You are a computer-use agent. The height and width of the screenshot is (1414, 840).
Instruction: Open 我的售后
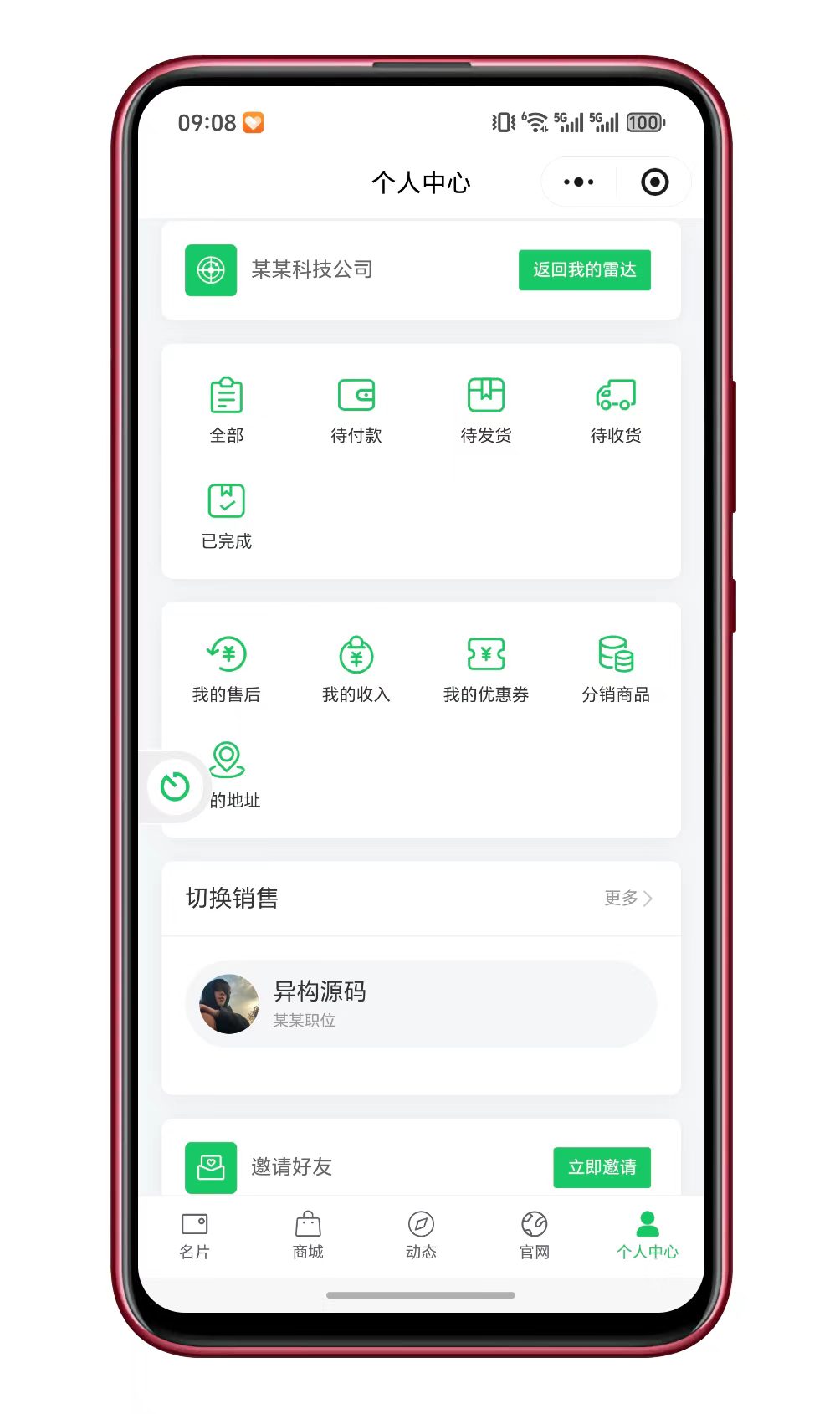coord(226,669)
